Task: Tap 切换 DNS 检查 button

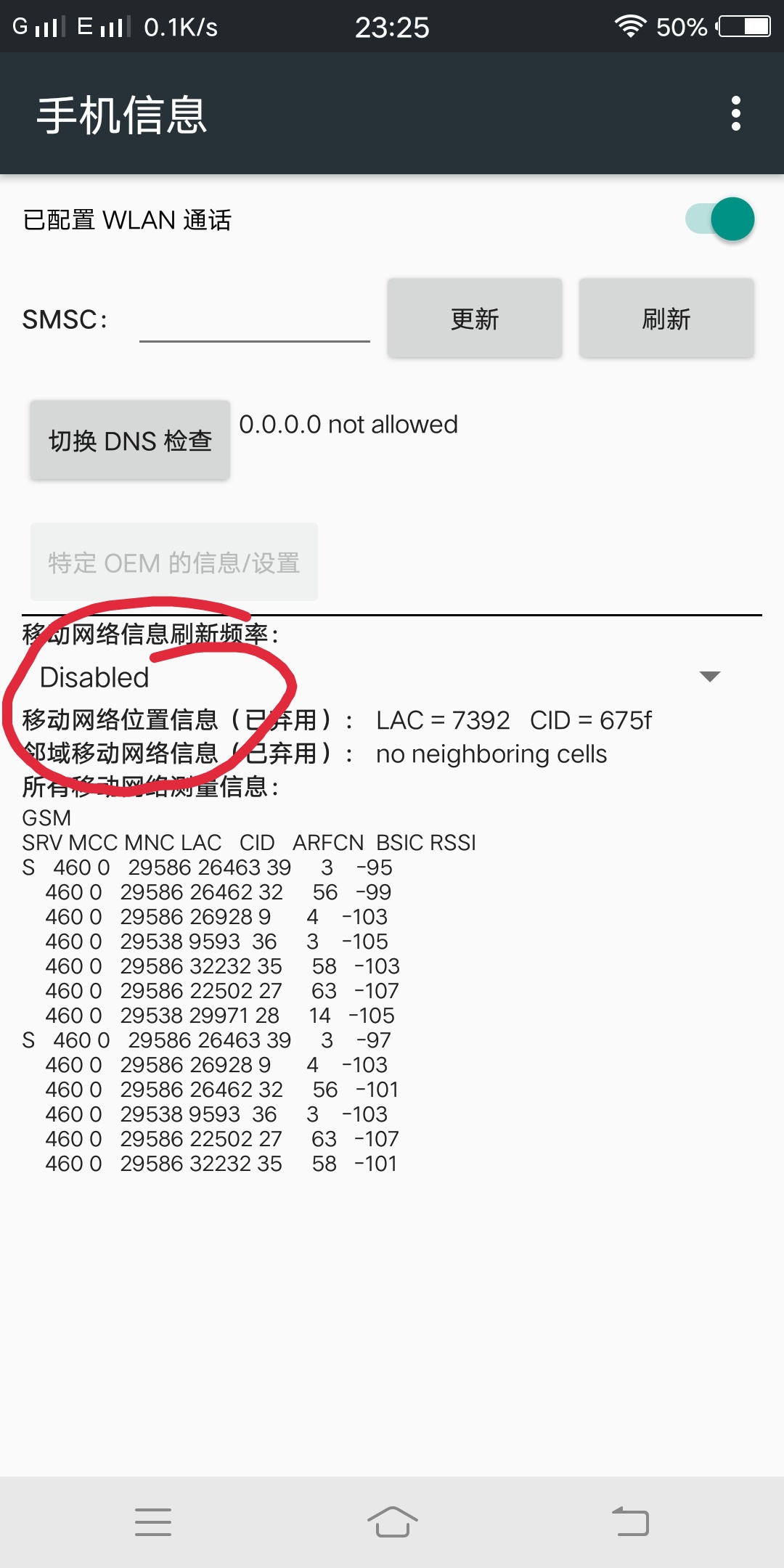Action: pyautogui.click(x=130, y=441)
